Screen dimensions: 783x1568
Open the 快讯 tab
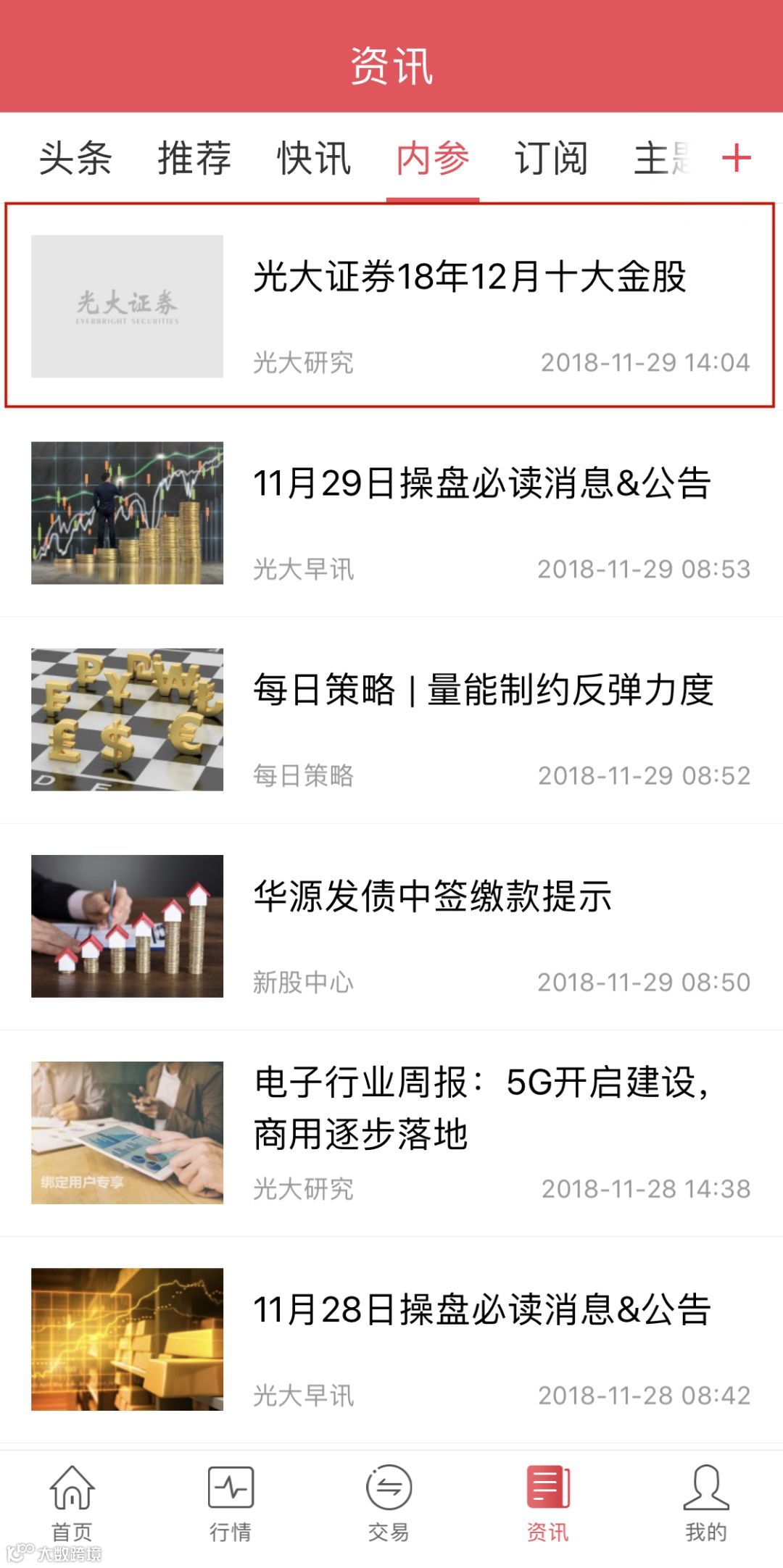click(x=313, y=158)
